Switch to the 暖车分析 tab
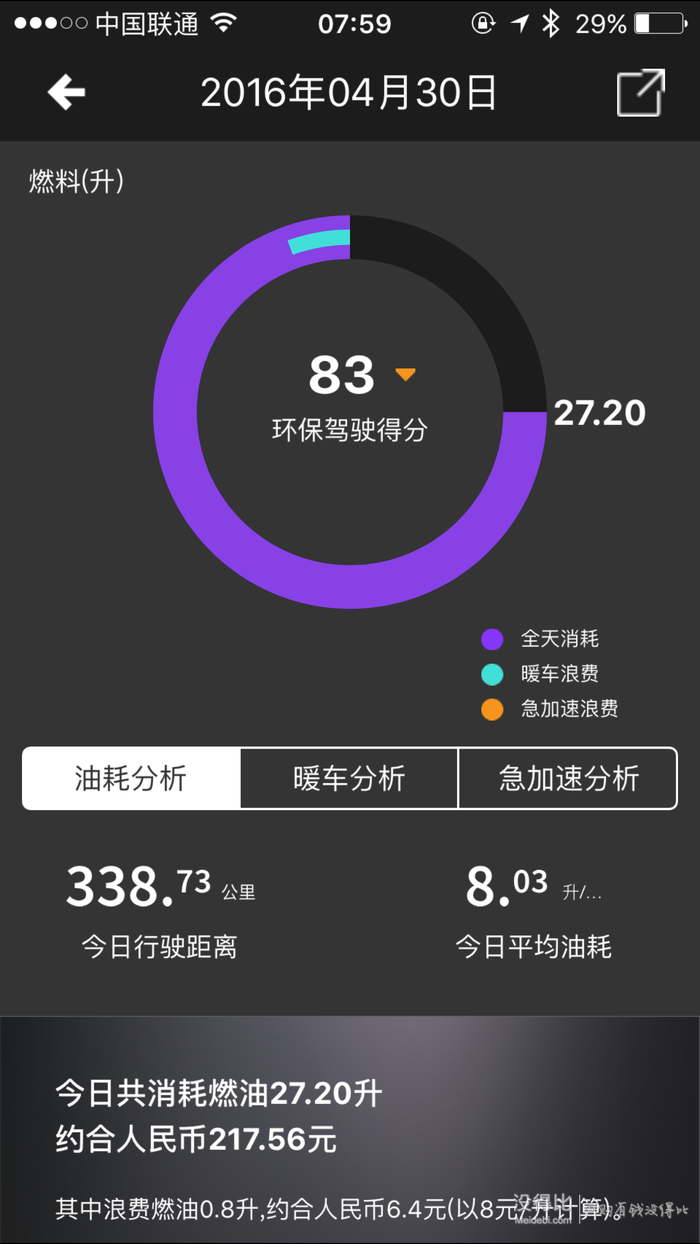 (349, 778)
